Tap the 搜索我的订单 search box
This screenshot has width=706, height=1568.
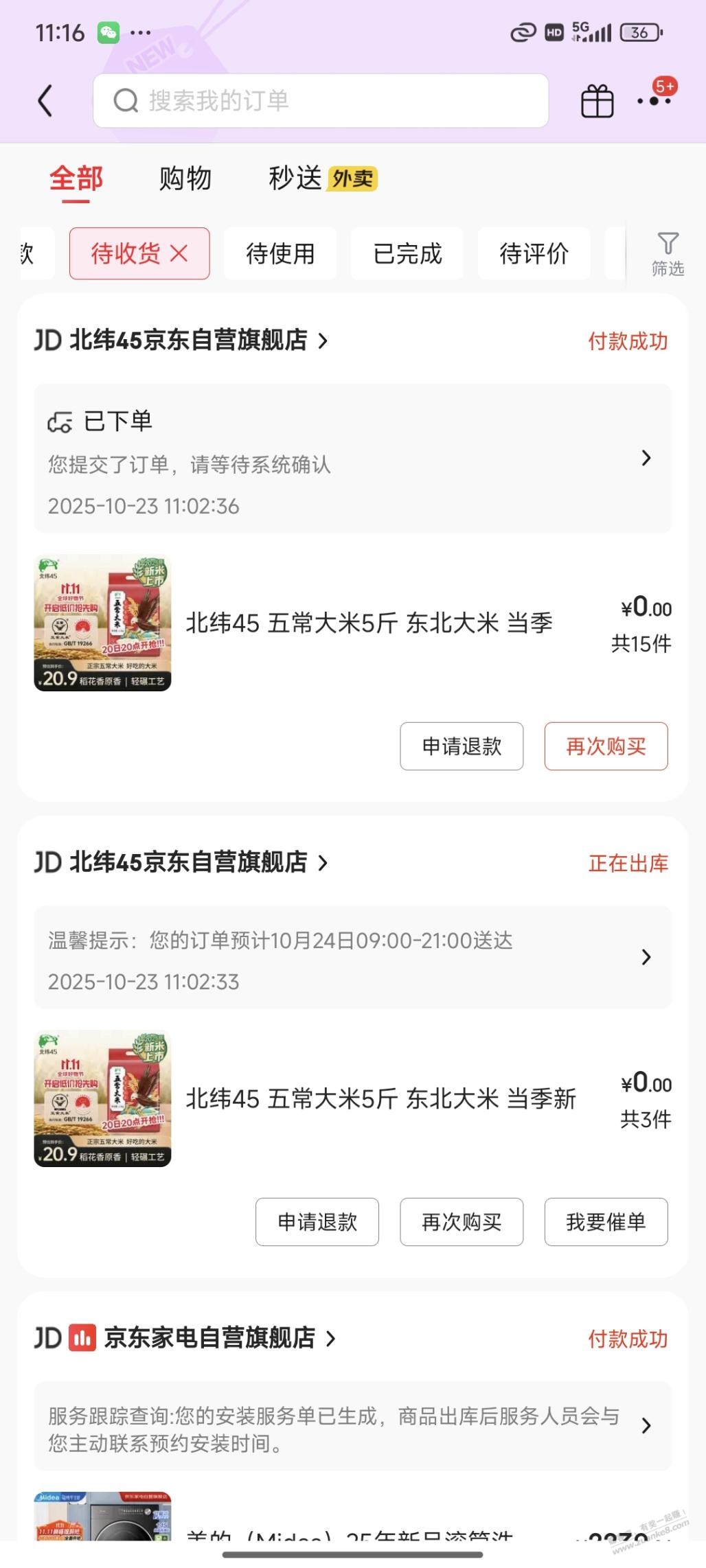click(320, 101)
